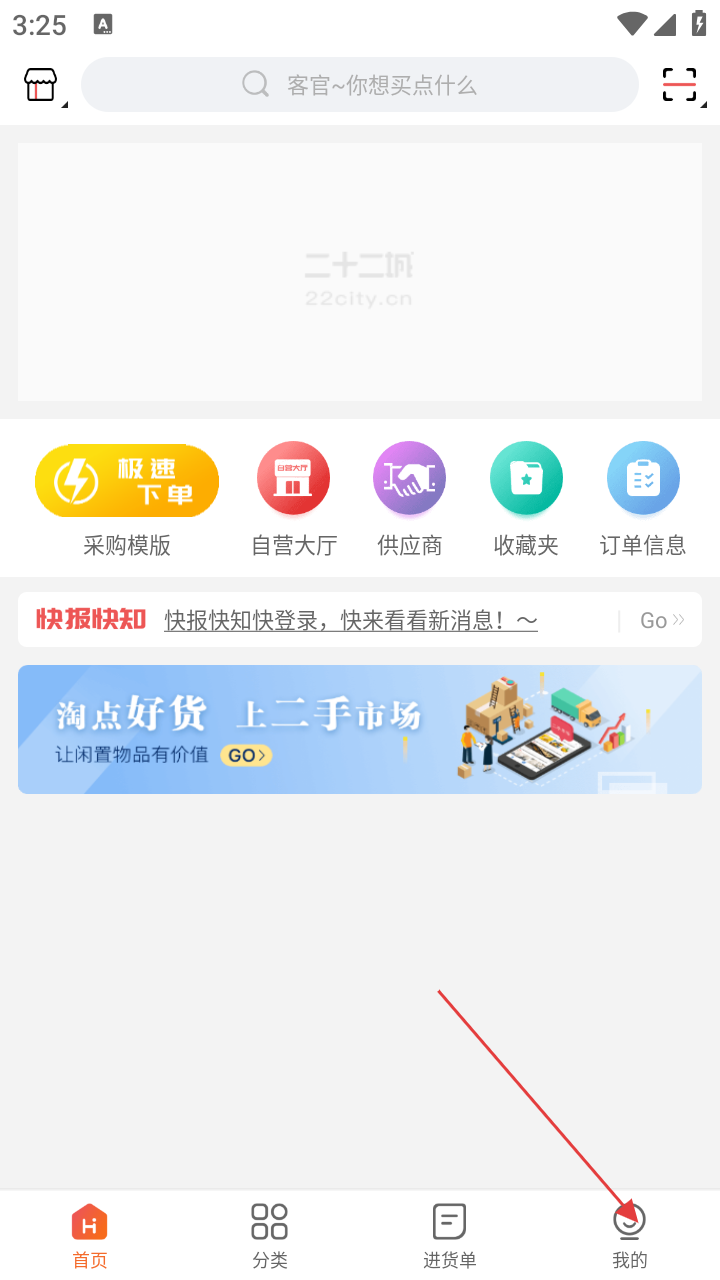The height and width of the screenshot is (1280, 720).
Task: Open the scan code icon
Action: [x=680, y=85]
